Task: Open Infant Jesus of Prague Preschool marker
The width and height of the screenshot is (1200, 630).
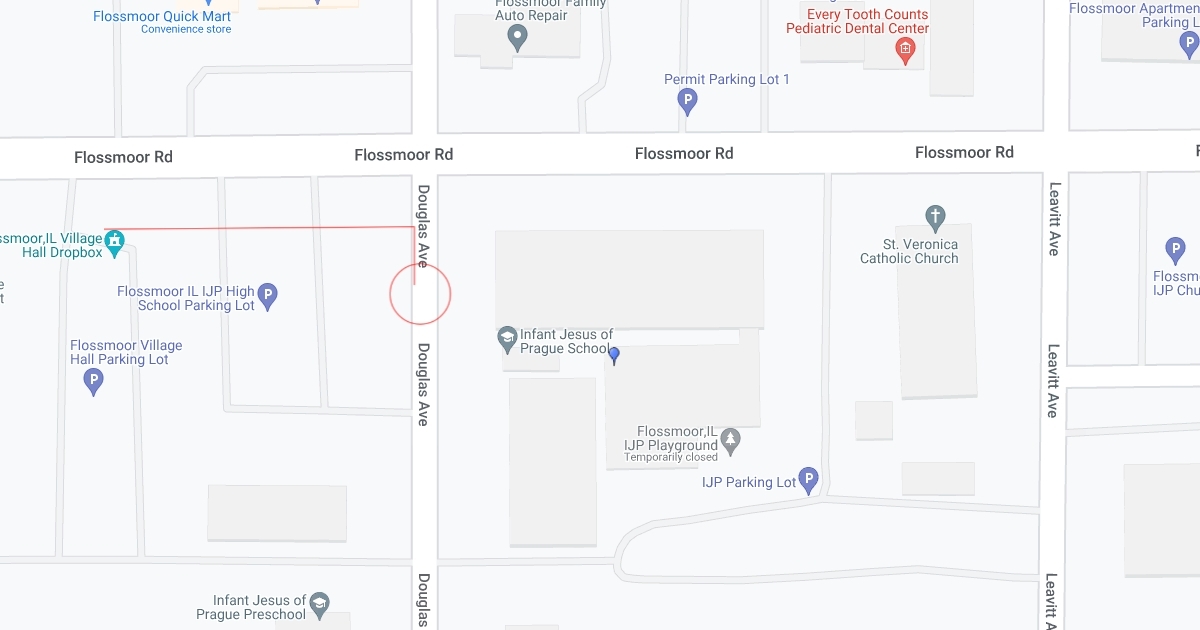Action: coord(318,603)
